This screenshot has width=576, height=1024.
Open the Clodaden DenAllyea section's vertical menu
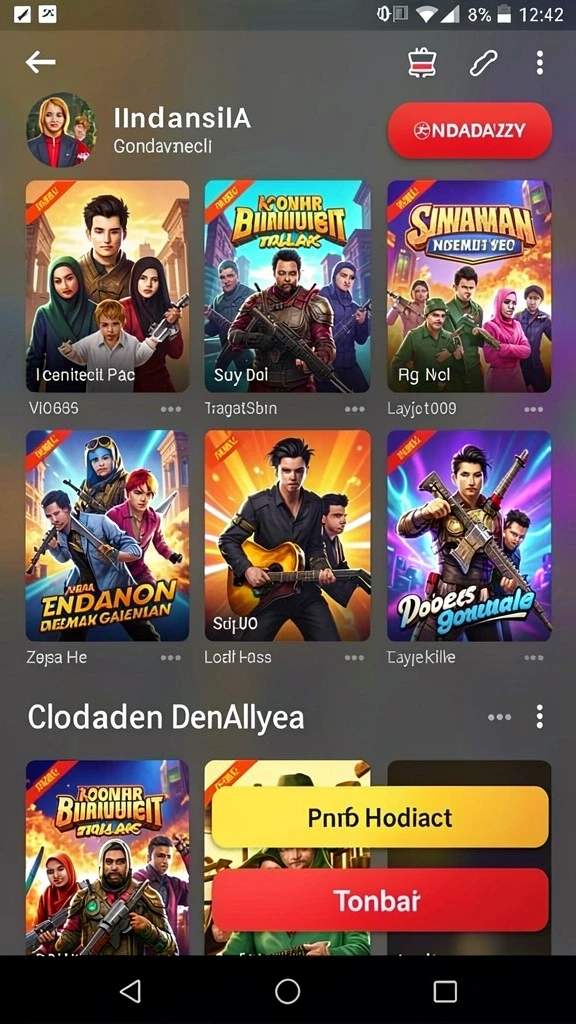click(x=539, y=716)
